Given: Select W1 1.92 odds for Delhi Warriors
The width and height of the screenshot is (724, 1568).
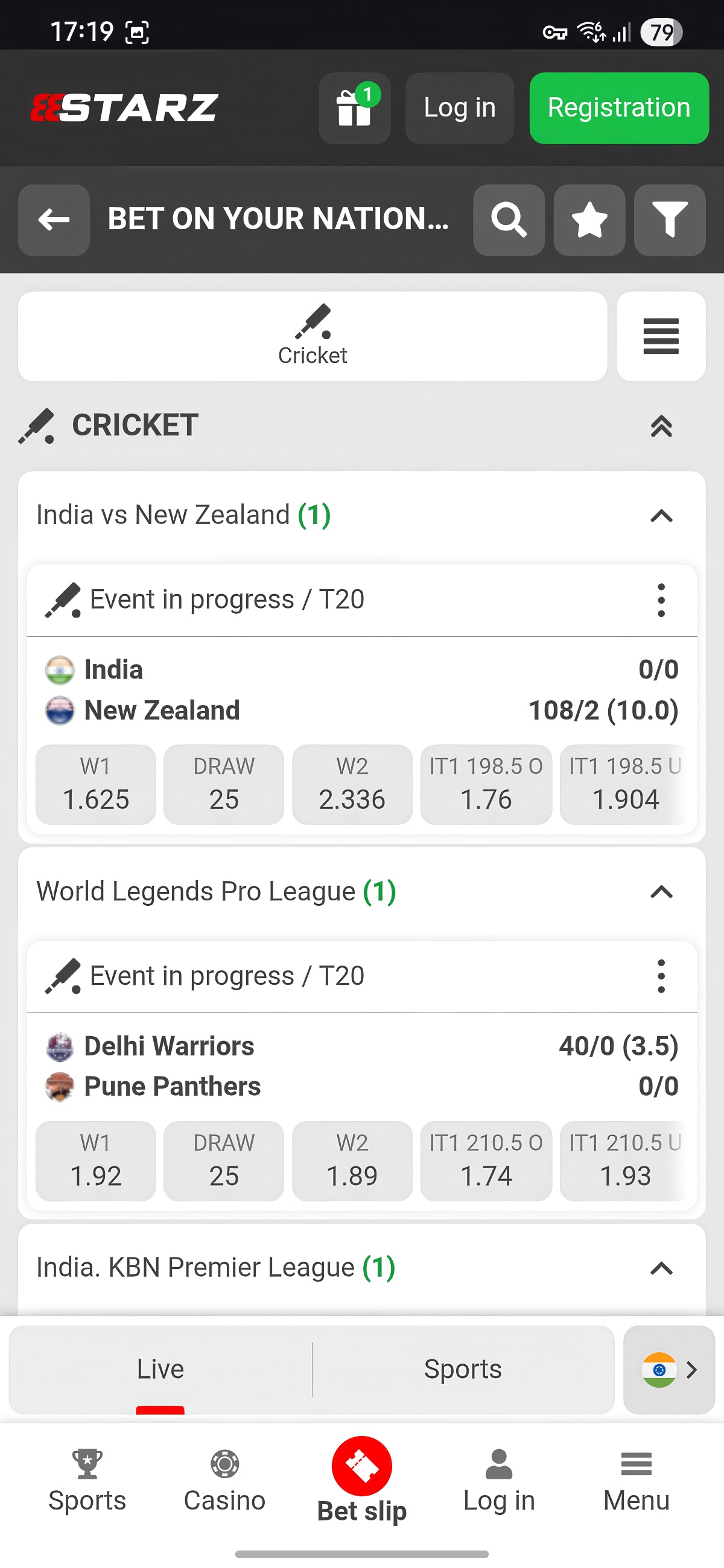Looking at the screenshot, I should coord(95,1161).
